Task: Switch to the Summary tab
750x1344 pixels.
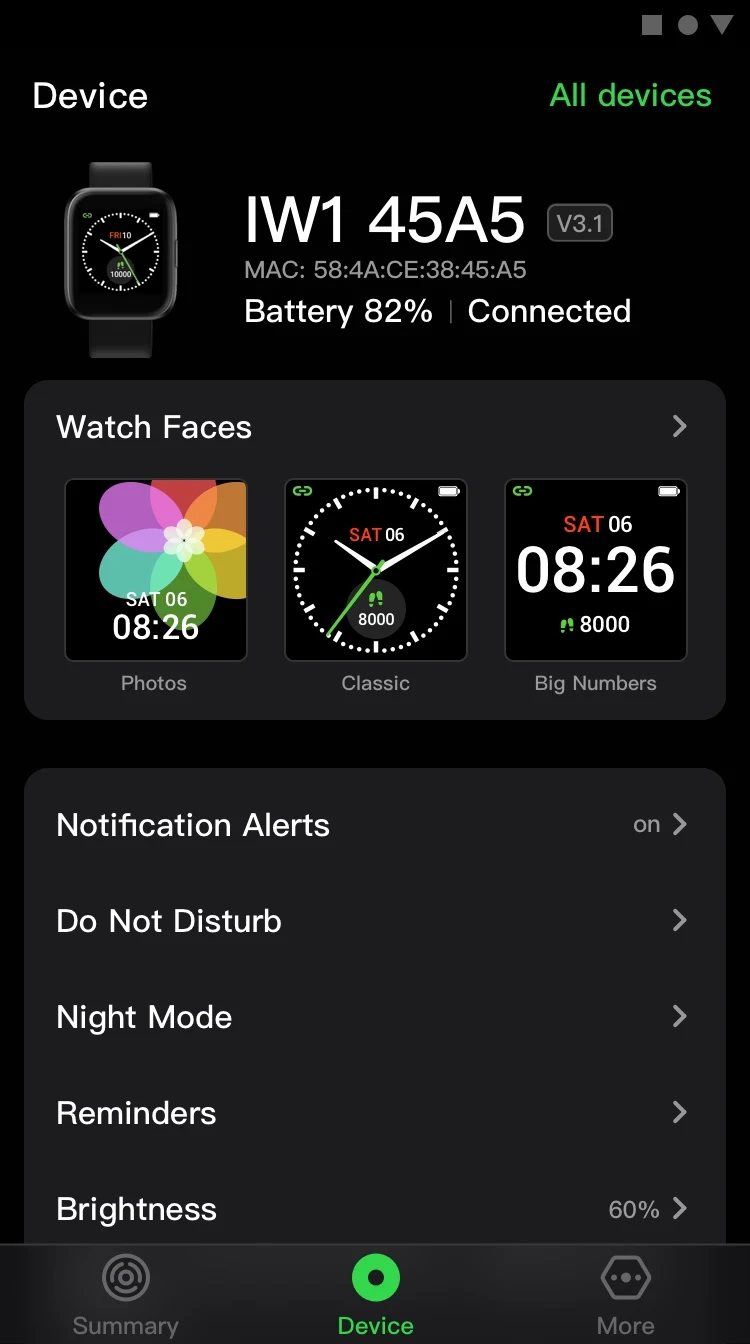Action: pyautogui.click(x=125, y=1295)
